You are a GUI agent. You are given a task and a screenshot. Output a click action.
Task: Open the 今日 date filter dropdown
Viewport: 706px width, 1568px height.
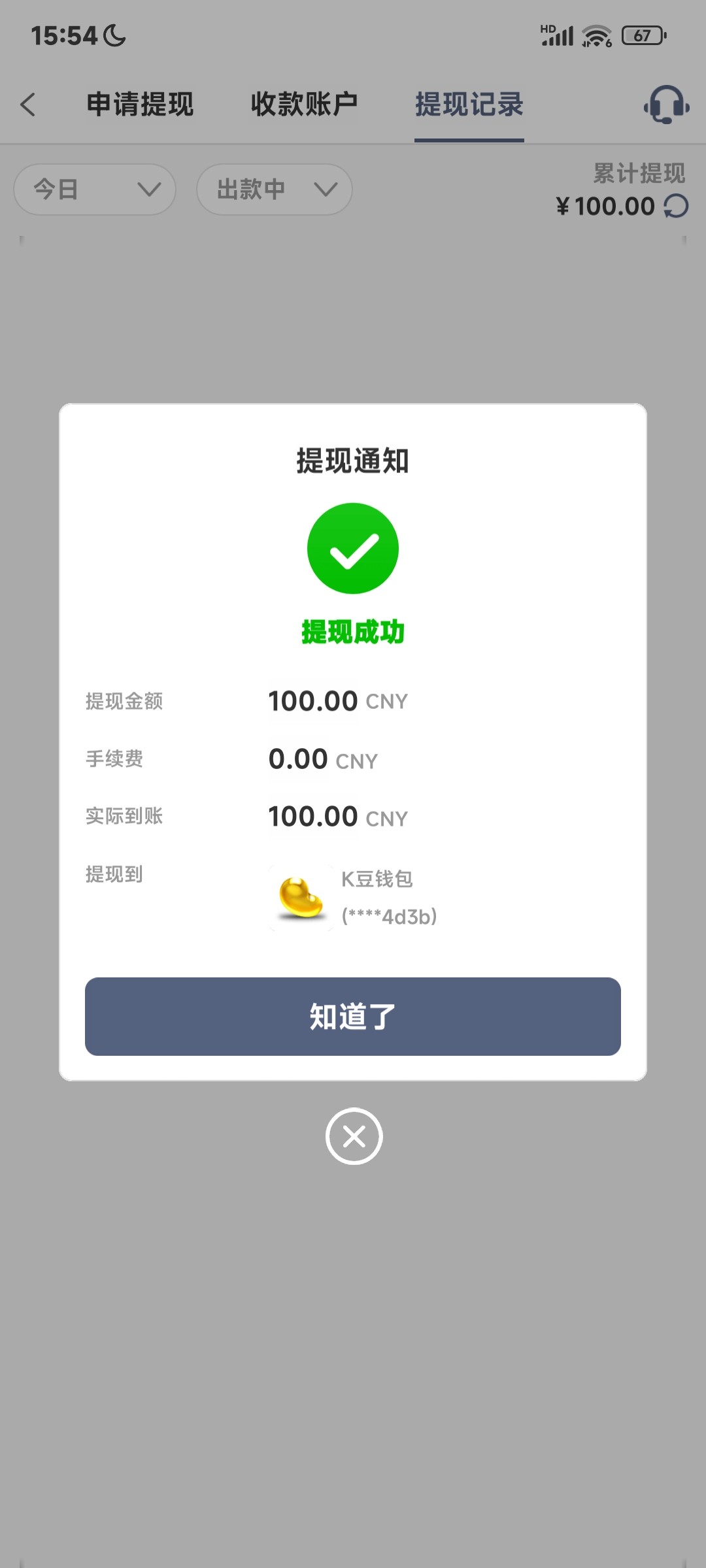(94, 189)
